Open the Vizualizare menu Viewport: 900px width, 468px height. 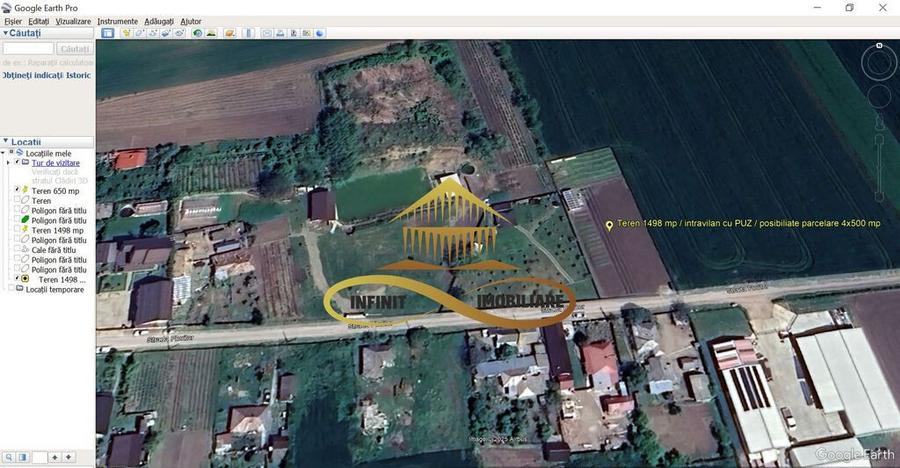click(72, 21)
